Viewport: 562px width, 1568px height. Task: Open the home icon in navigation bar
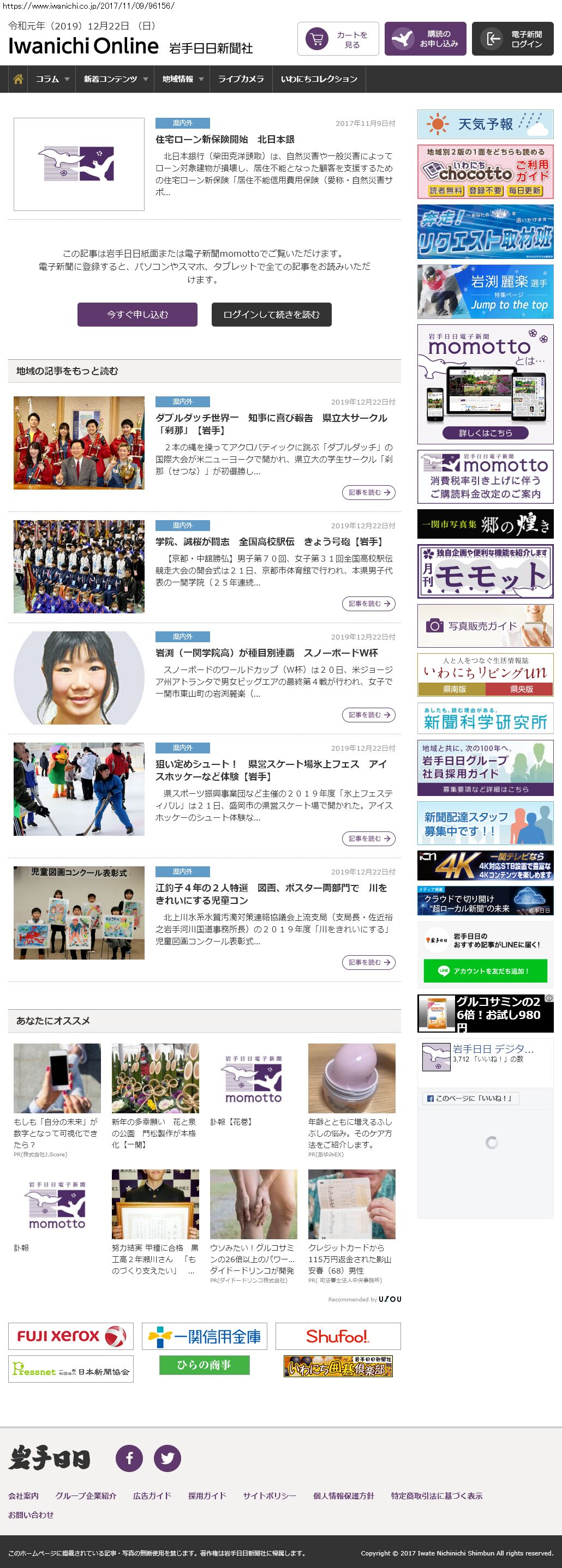point(18,79)
